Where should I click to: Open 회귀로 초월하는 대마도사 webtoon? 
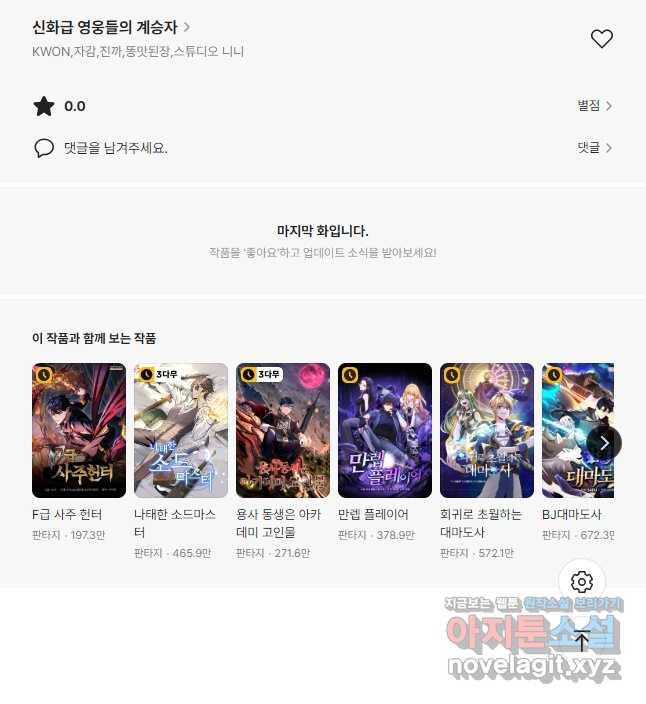(x=487, y=430)
